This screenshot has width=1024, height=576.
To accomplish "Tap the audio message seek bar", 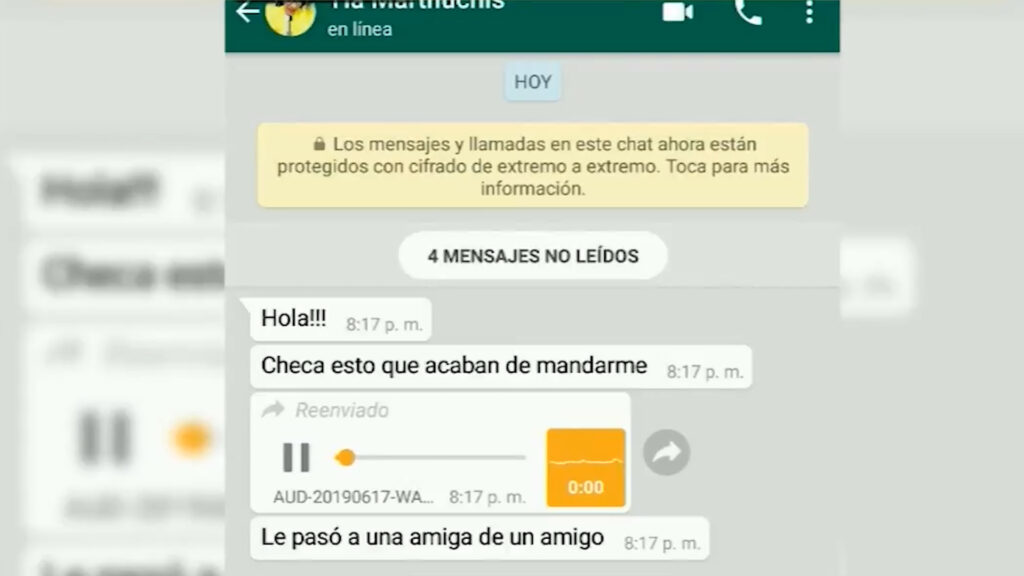I will (x=435, y=458).
